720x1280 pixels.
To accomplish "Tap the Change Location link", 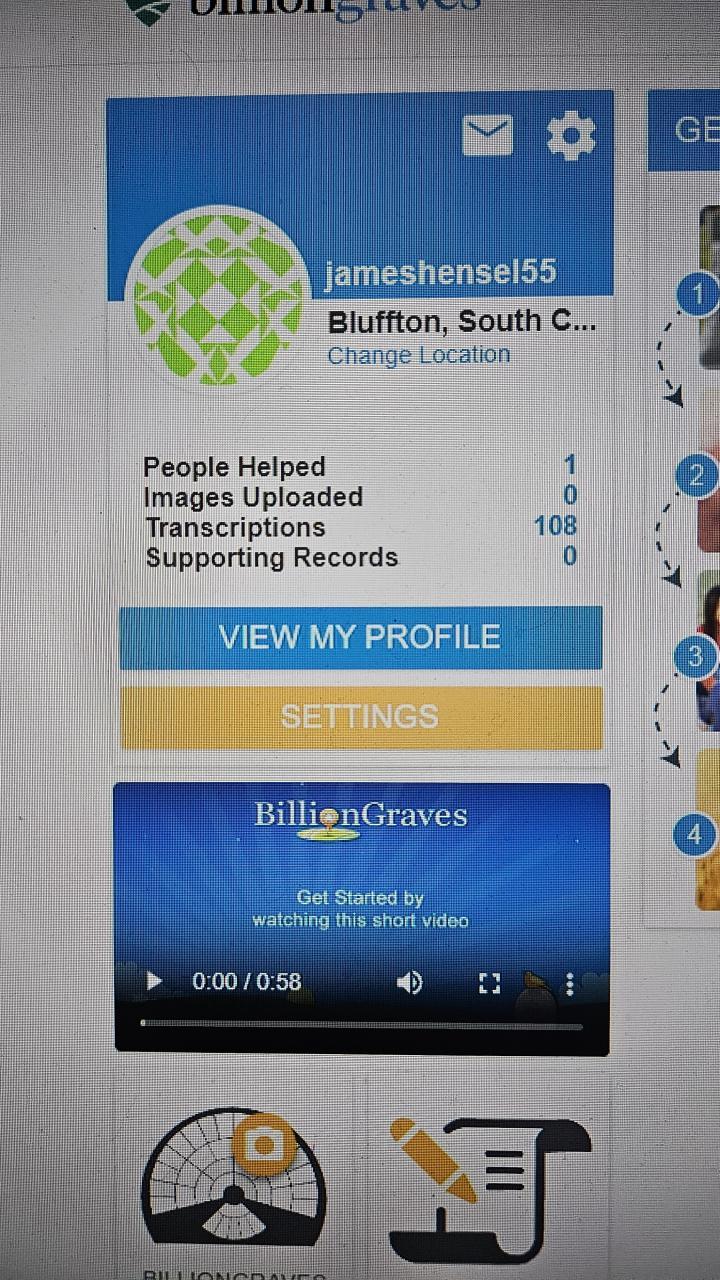I will tap(418, 355).
